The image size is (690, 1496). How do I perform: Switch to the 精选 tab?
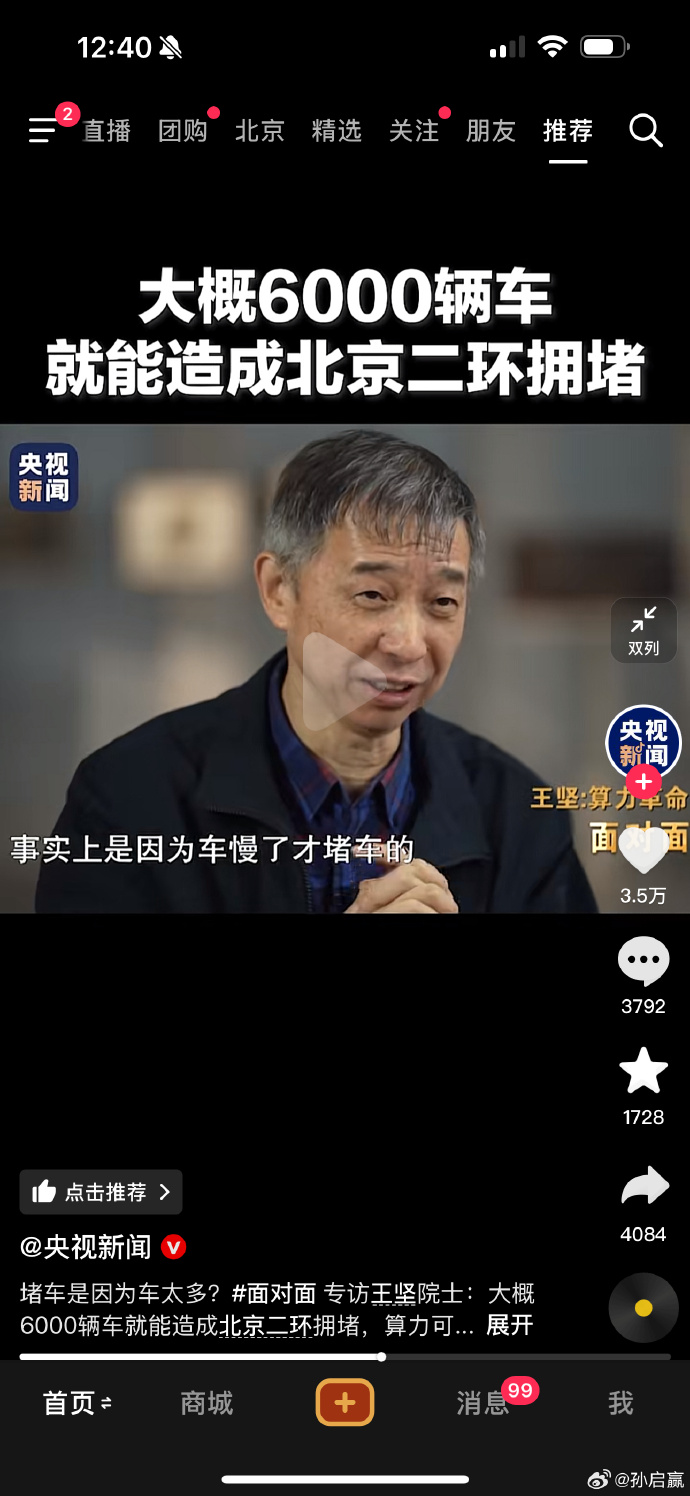point(337,131)
